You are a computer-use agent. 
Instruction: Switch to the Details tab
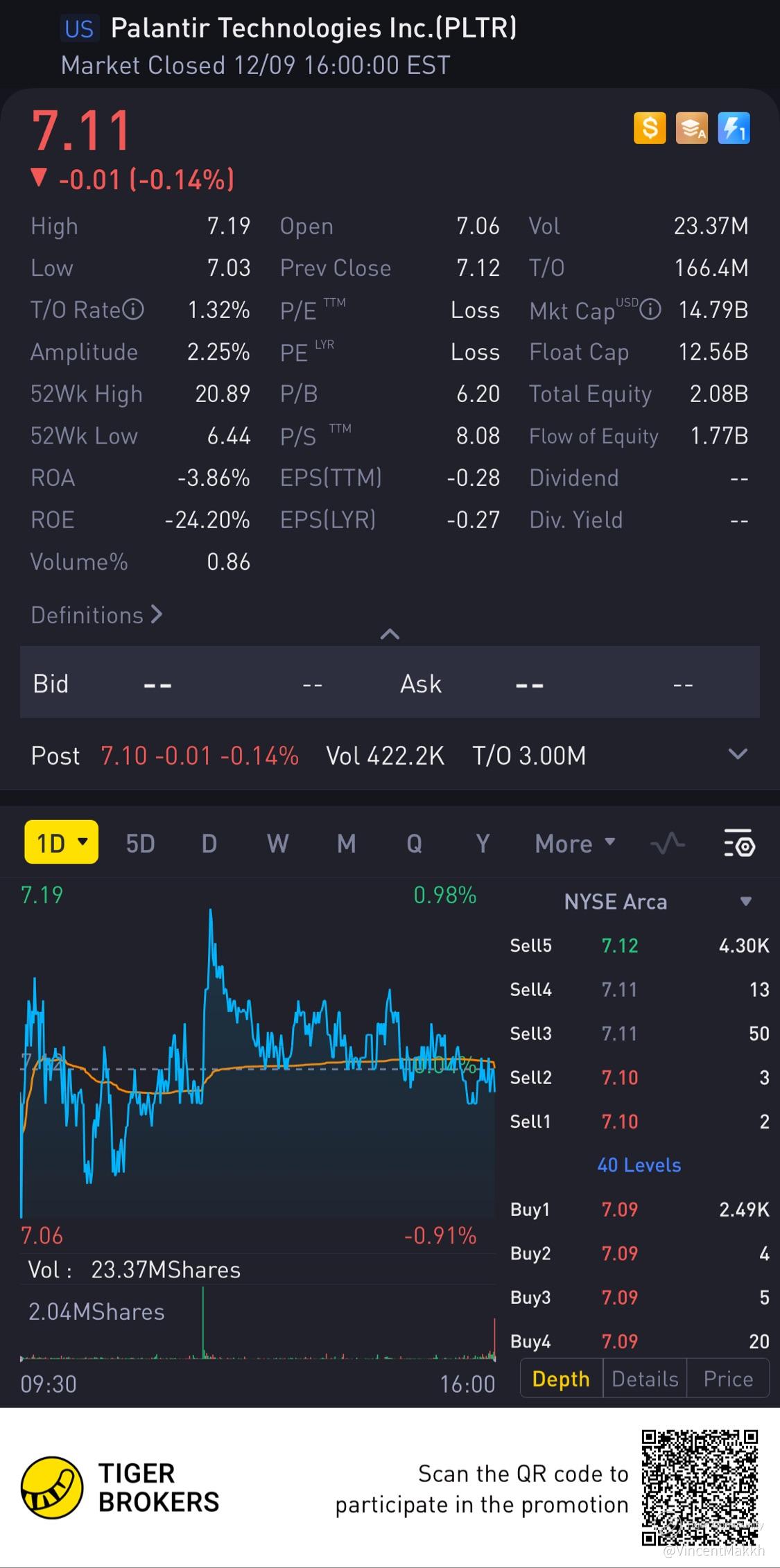click(645, 1379)
